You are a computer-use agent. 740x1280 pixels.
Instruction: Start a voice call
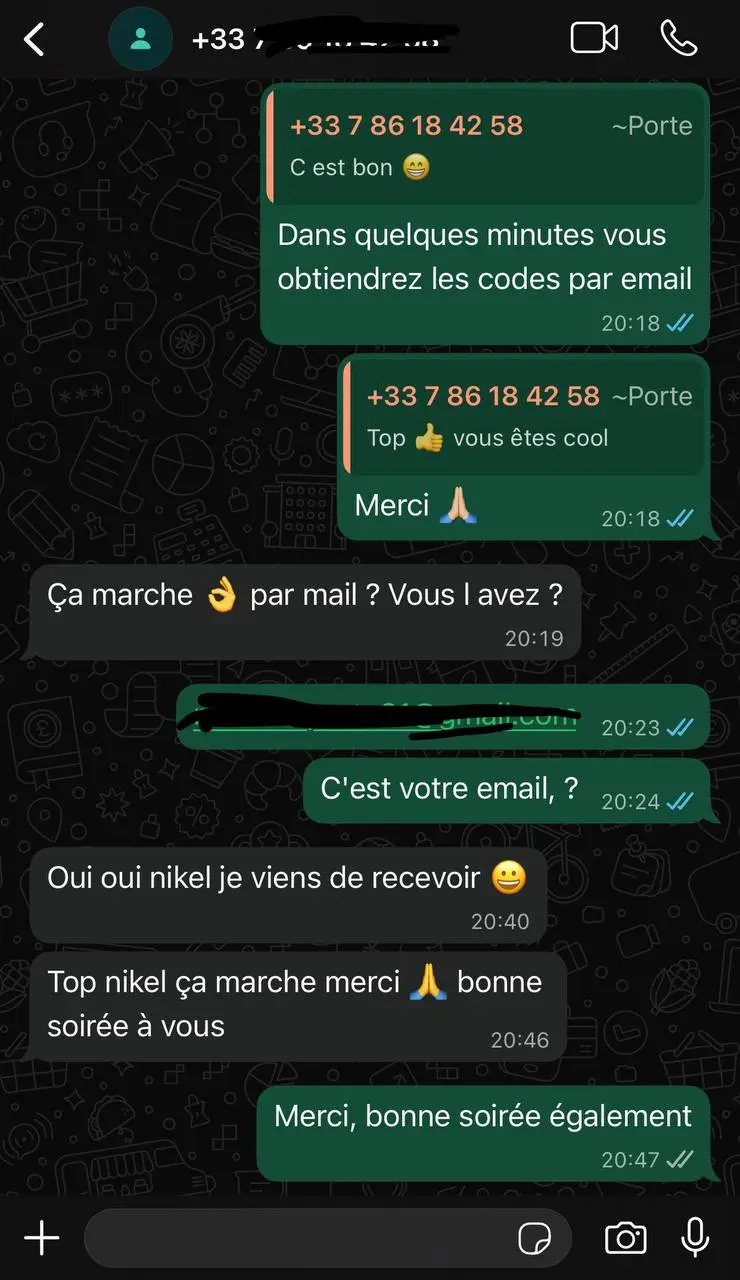(679, 39)
